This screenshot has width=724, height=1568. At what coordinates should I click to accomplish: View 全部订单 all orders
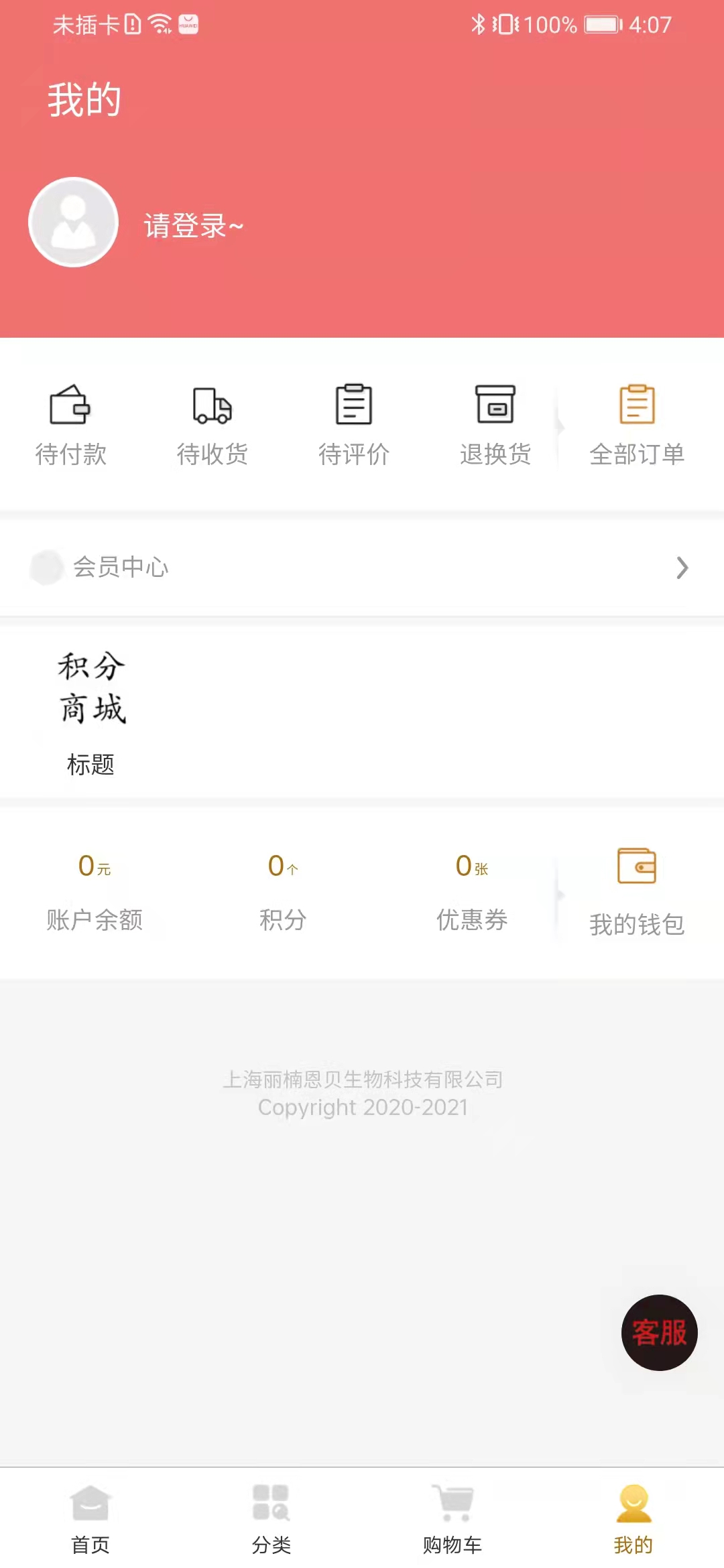click(637, 424)
